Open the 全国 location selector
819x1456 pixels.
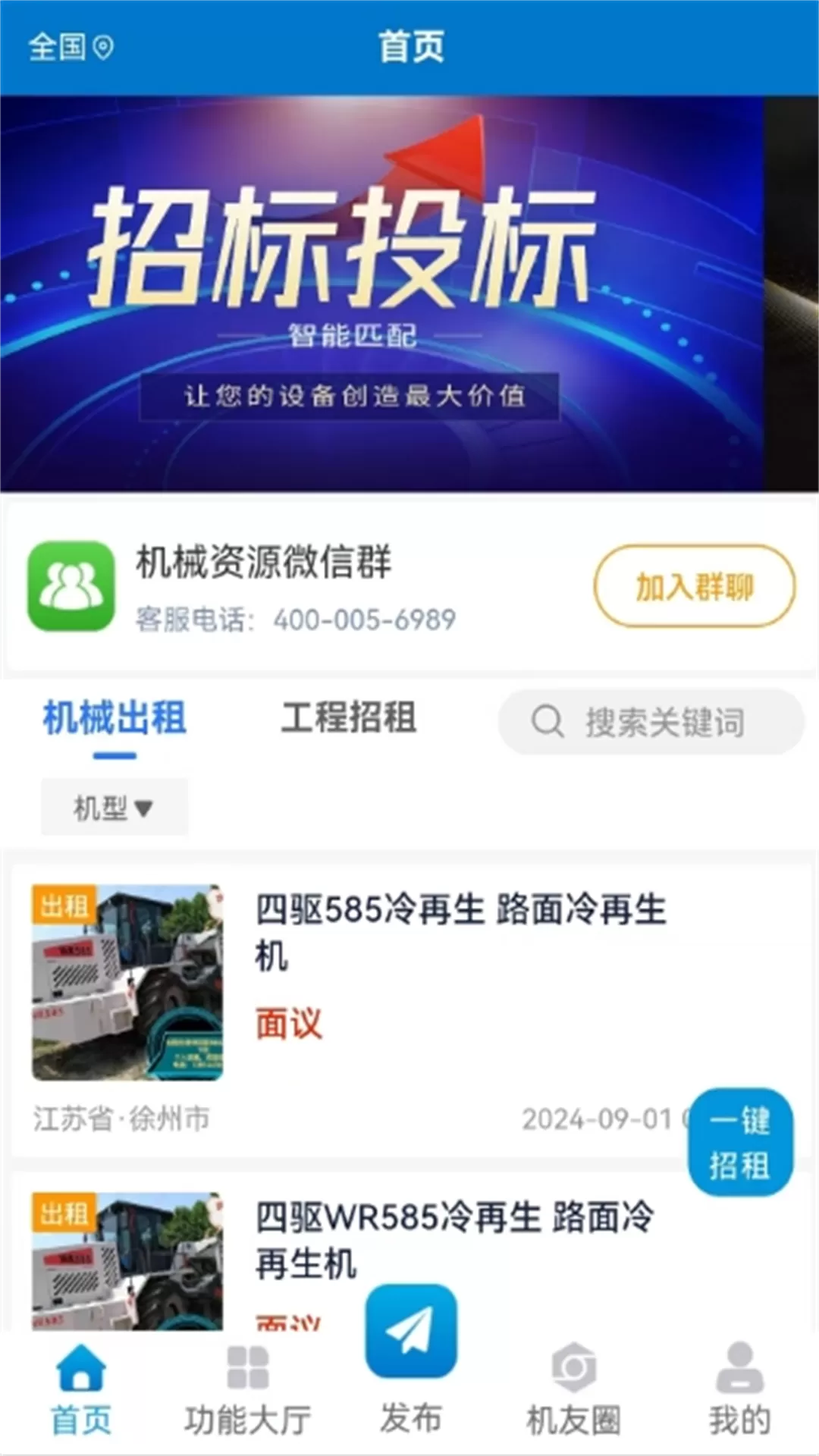70,47
